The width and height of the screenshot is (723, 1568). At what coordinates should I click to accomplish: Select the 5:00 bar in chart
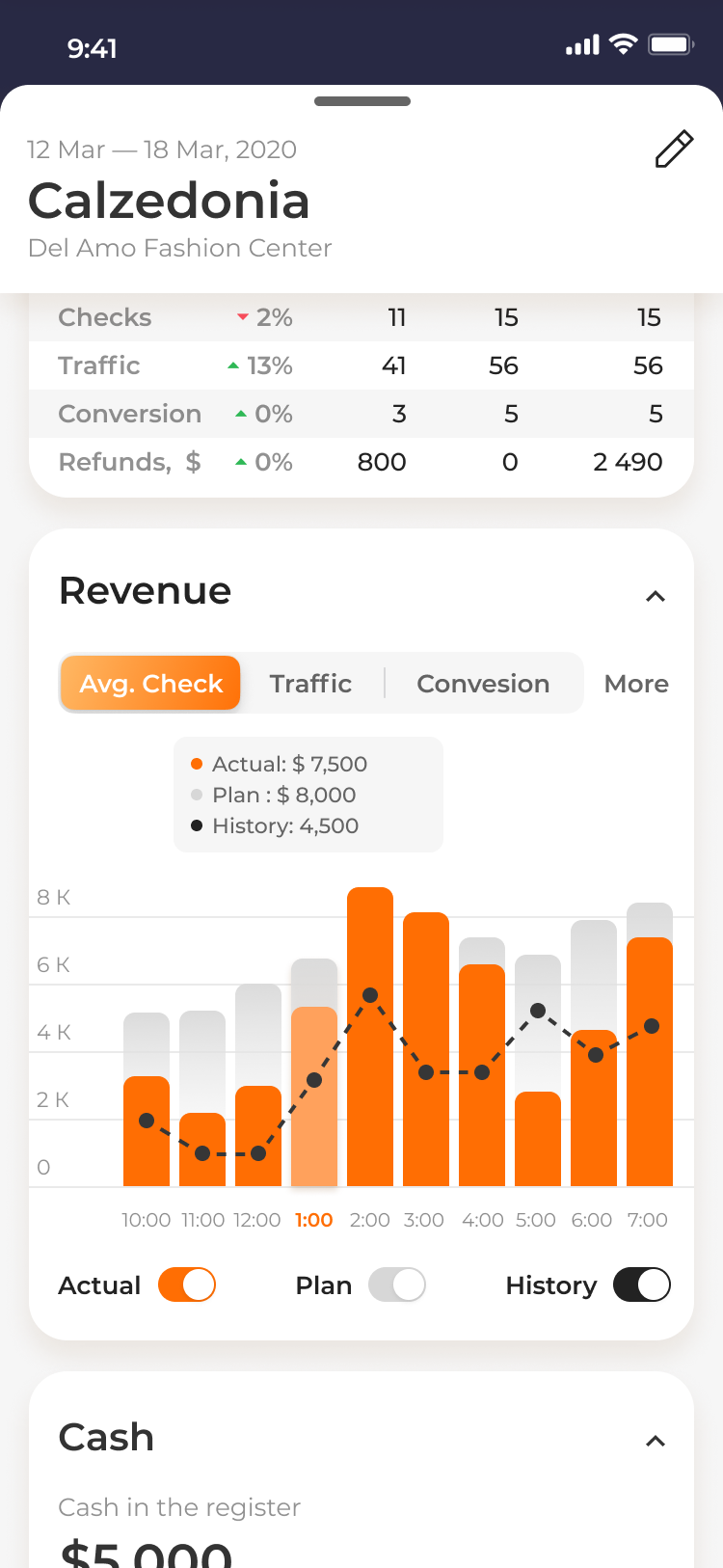coord(538,1070)
